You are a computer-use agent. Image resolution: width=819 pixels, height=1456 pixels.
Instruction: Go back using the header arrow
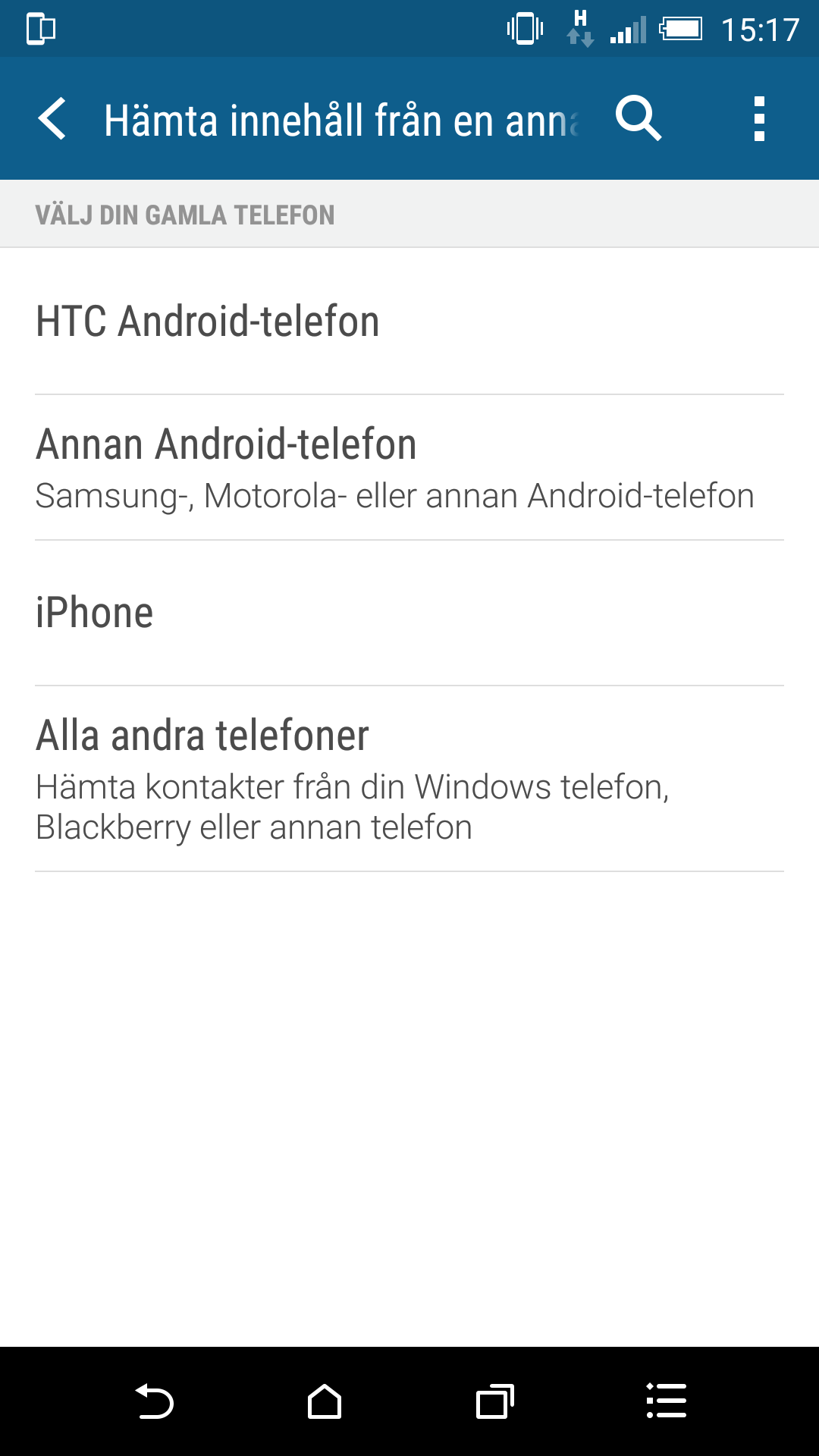click(x=52, y=119)
